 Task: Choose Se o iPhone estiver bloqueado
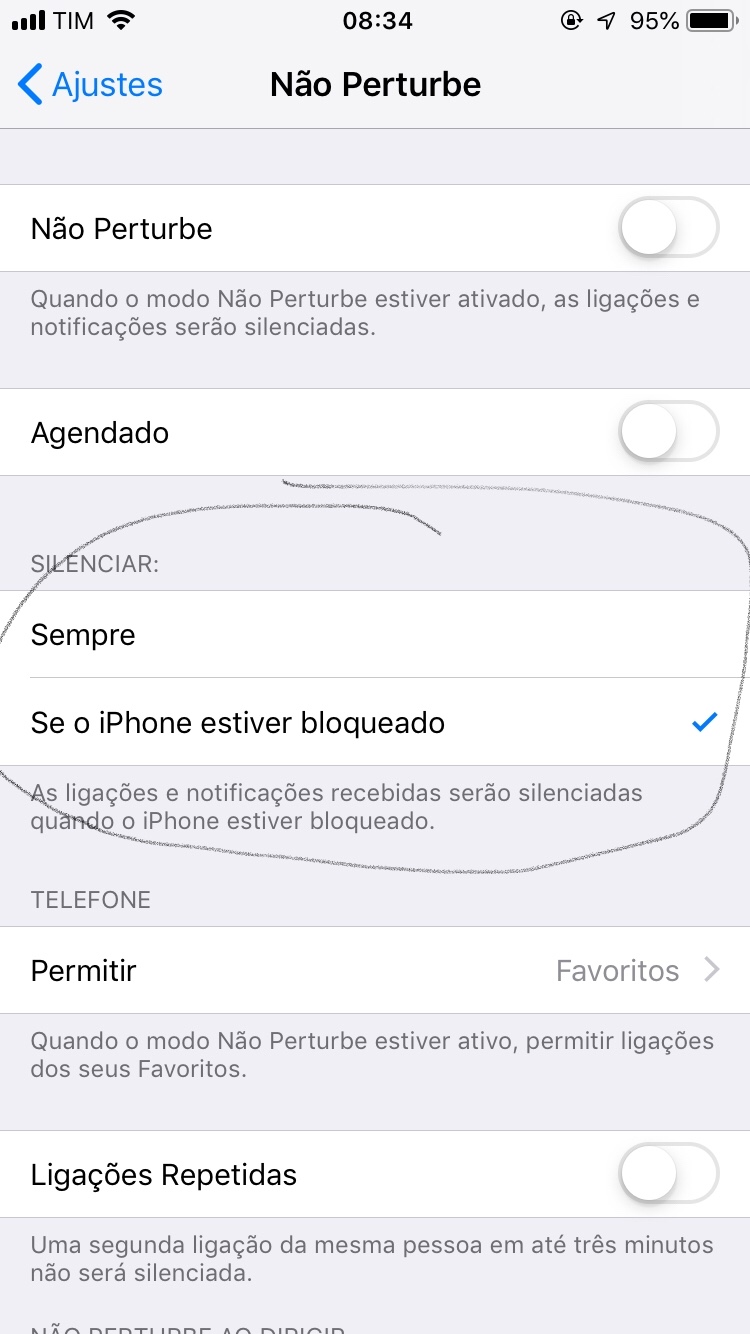point(375,722)
